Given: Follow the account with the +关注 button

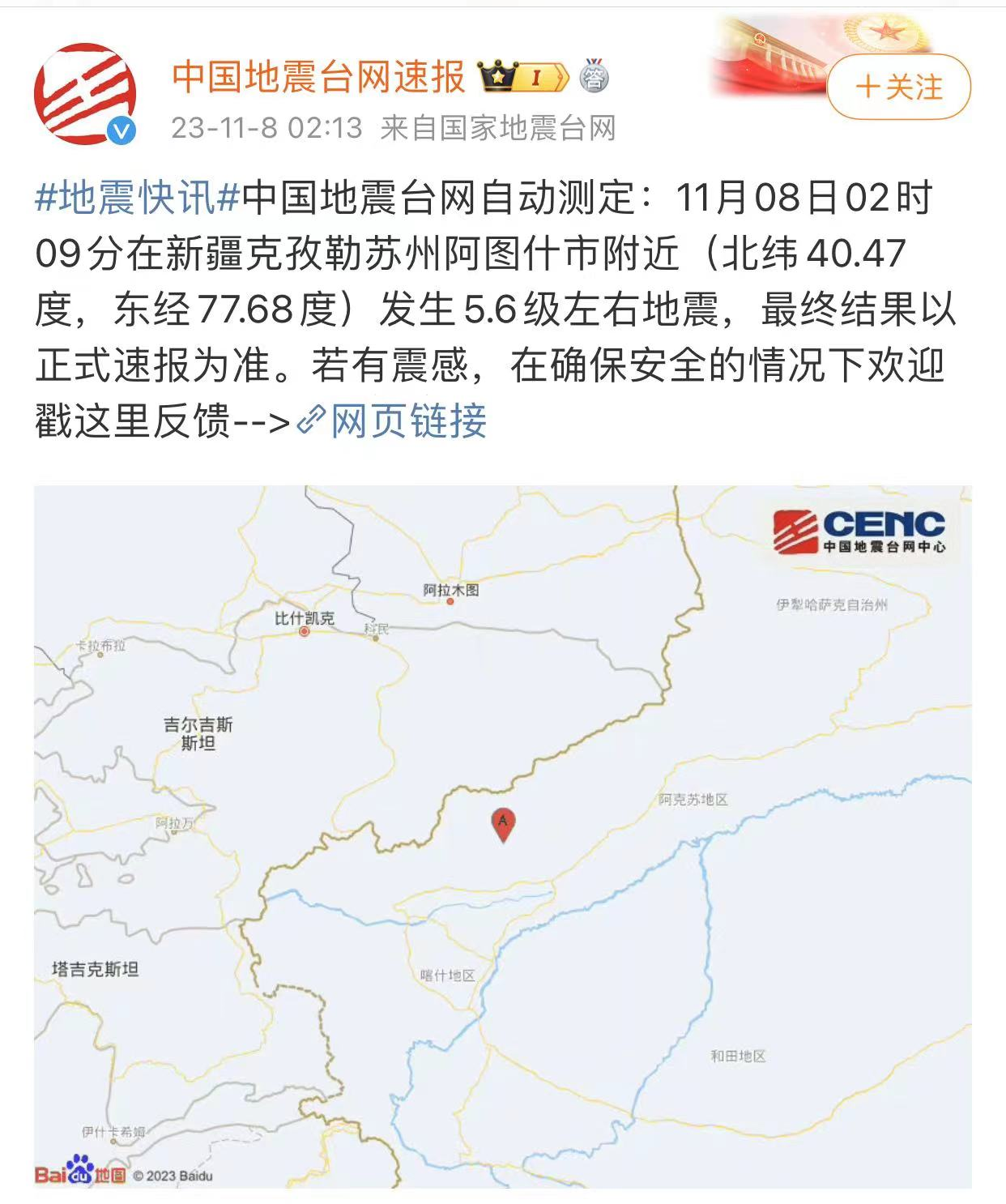Looking at the screenshot, I should pyautogui.click(x=898, y=87).
